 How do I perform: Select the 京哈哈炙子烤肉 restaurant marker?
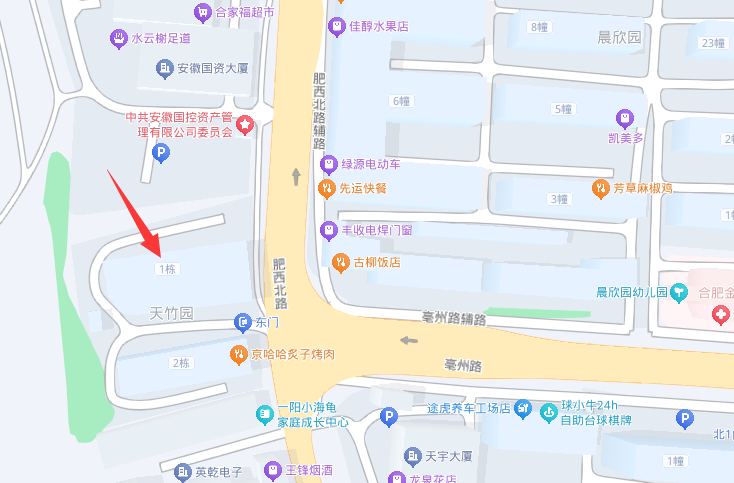tap(238, 354)
